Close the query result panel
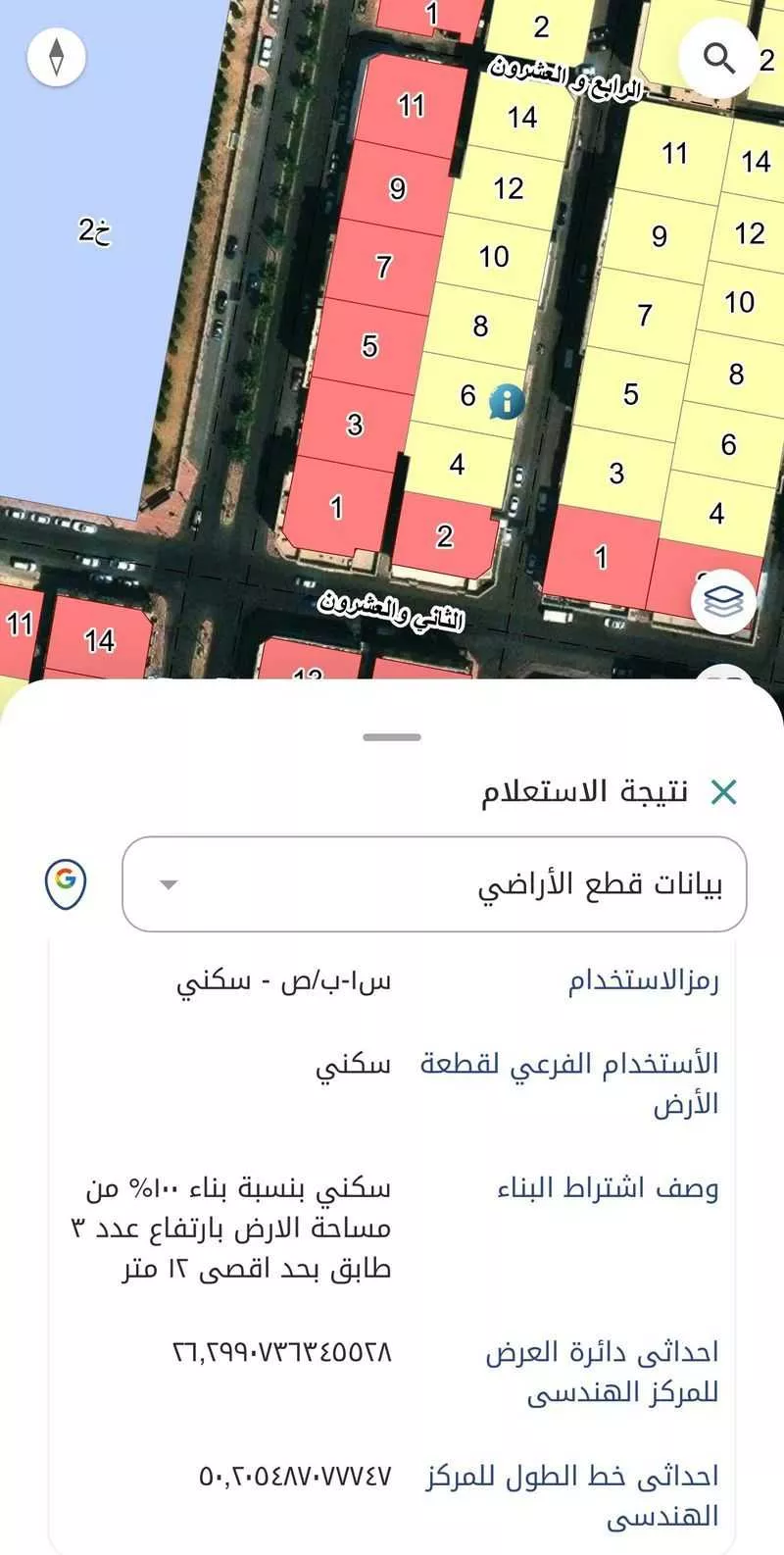784x1555 pixels. (x=723, y=791)
